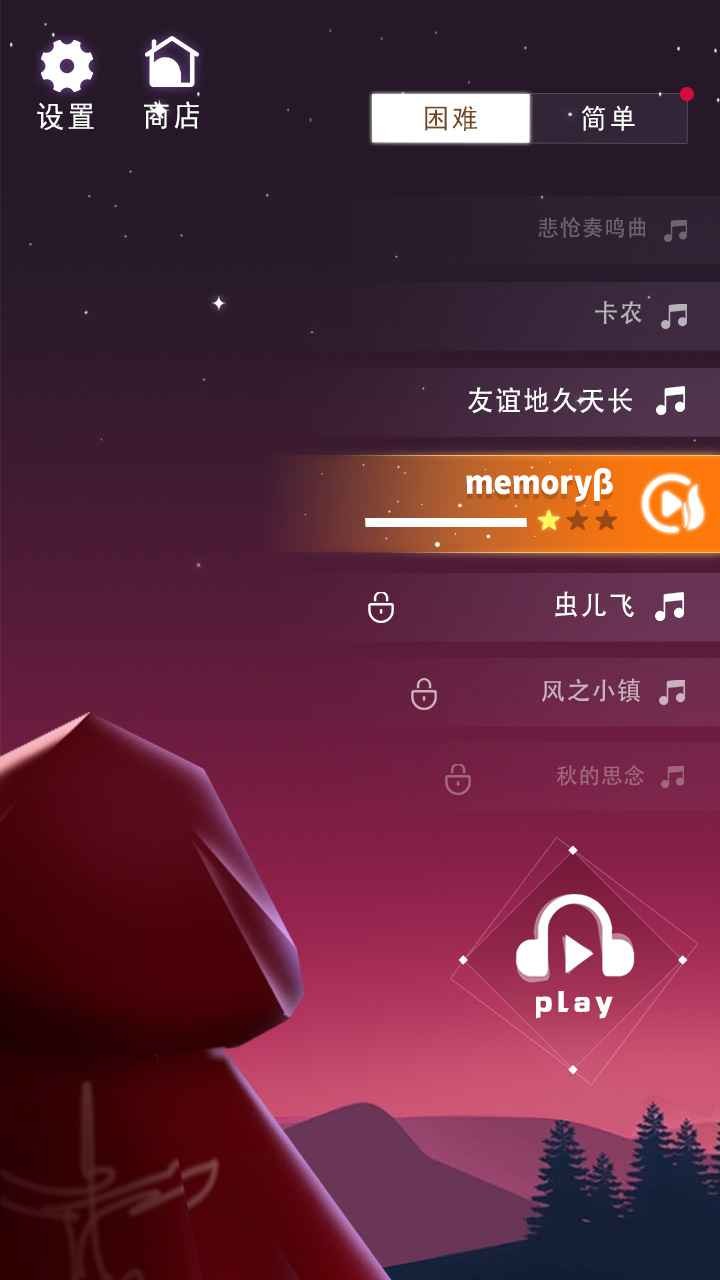The height and width of the screenshot is (1280, 720).
Task: Tap the selected song memoryβ
Action: click(538, 485)
